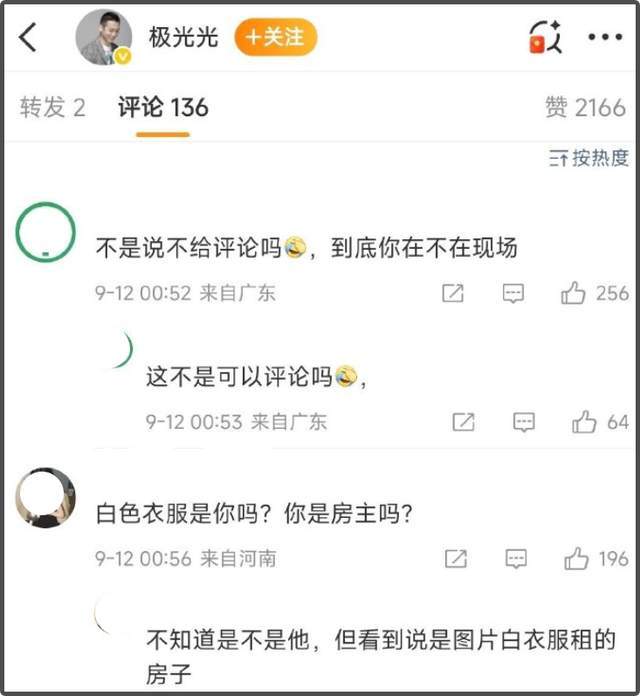The image size is (640, 696).
Task: Switch to the 转发 2 tab
Action: [x=53, y=107]
